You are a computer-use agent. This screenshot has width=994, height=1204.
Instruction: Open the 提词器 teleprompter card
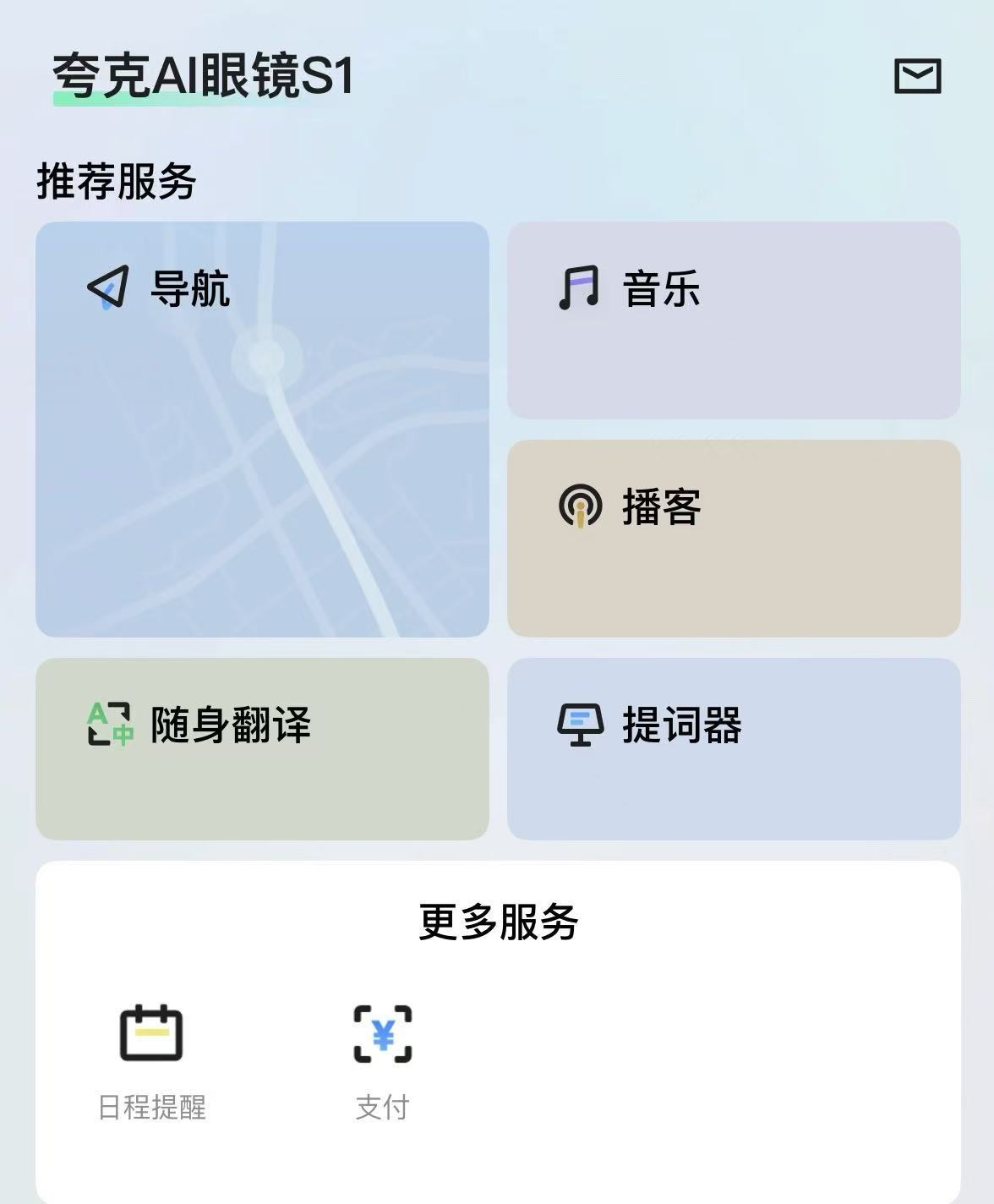pos(733,748)
